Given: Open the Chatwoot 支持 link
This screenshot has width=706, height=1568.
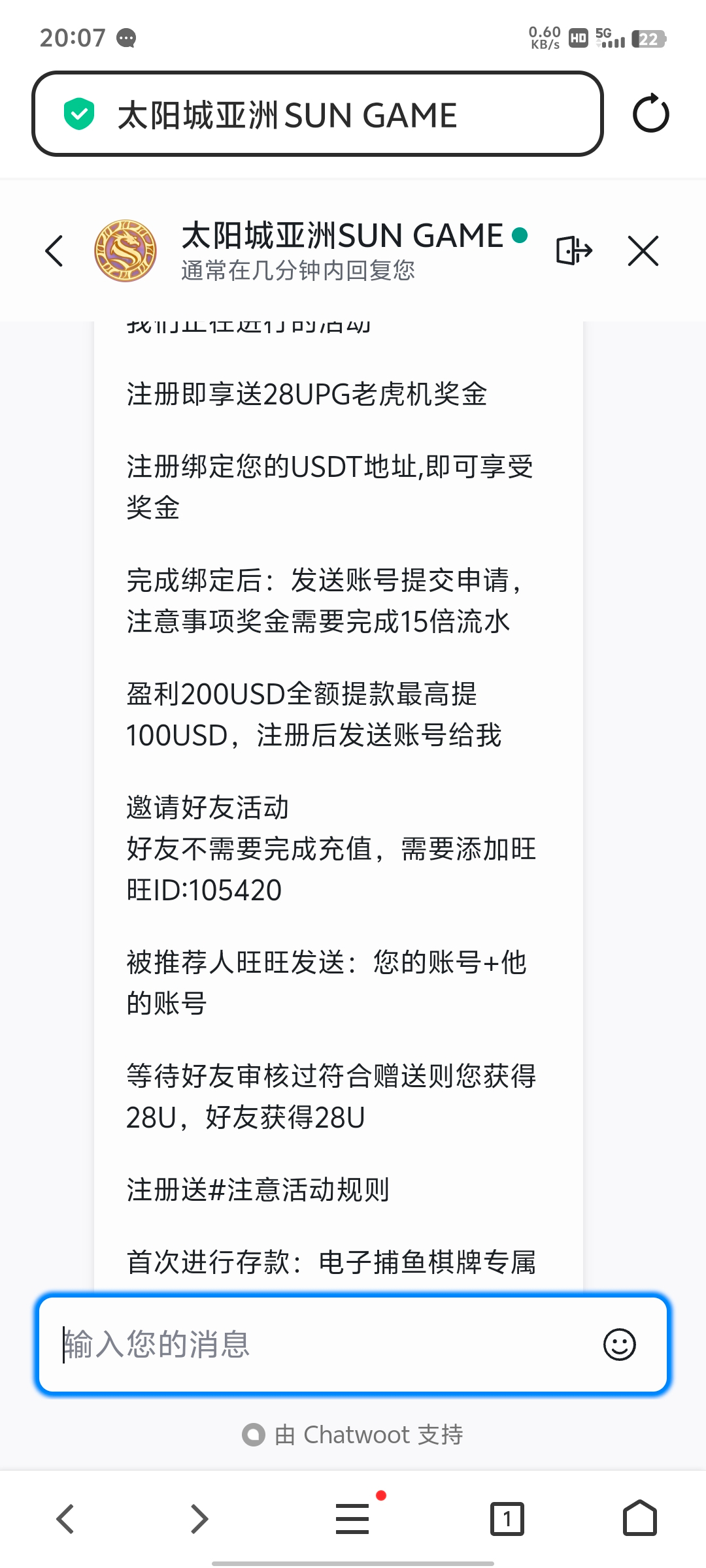Looking at the screenshot, I should [353, 1435].
